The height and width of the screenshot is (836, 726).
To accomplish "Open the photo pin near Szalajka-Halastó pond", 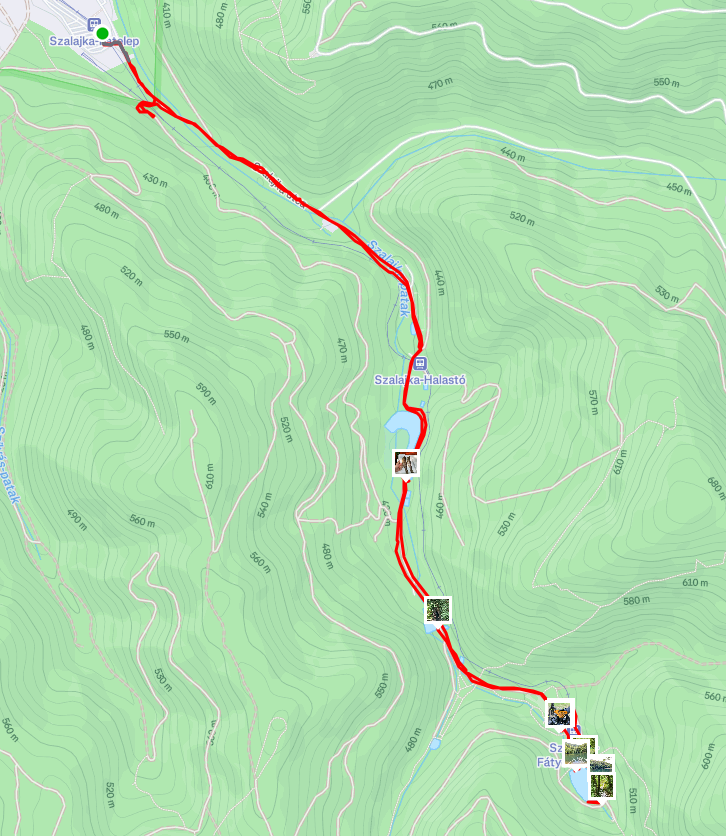I will tap(406, 462).
